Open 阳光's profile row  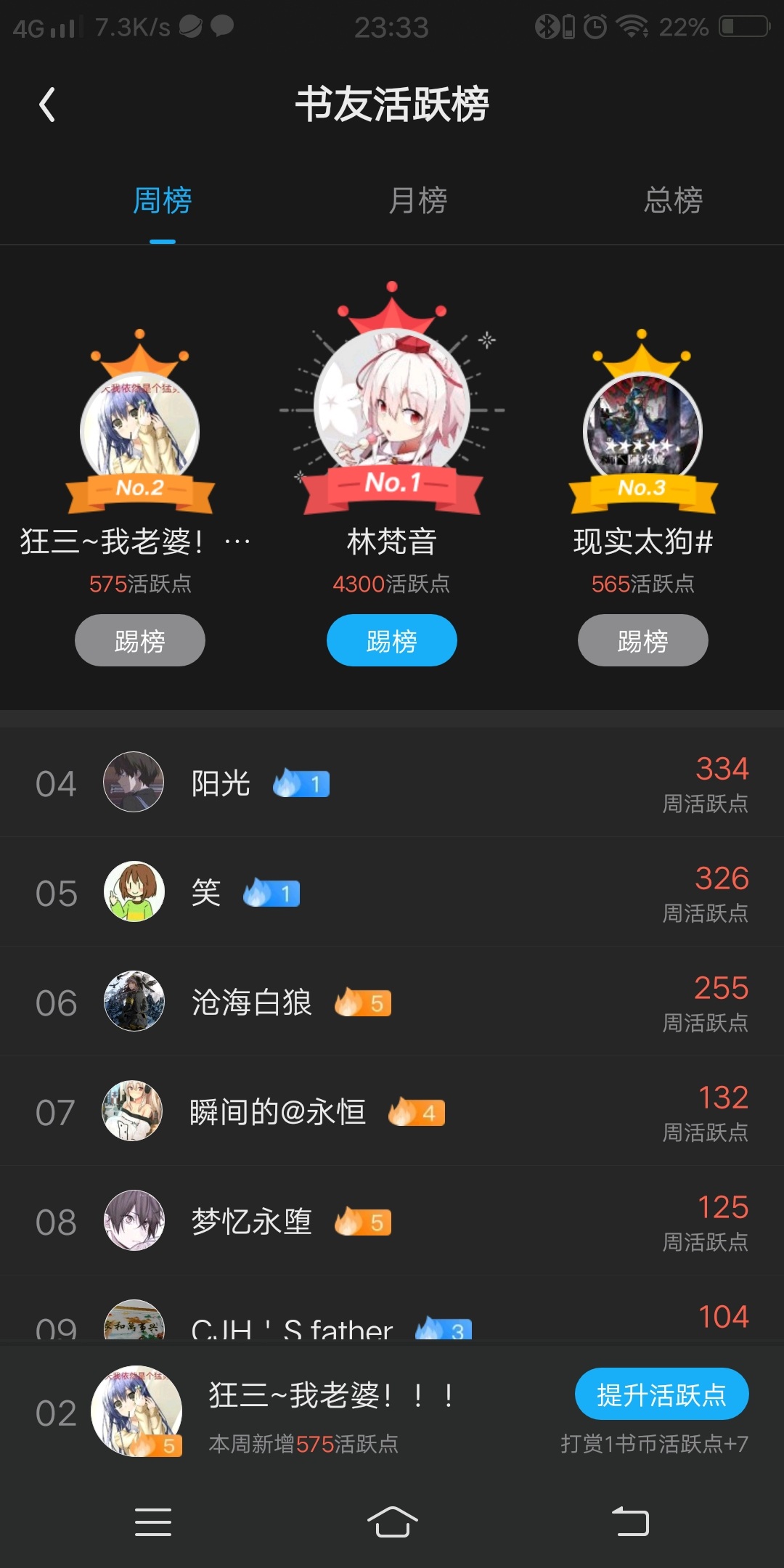(x=392, y=783)
